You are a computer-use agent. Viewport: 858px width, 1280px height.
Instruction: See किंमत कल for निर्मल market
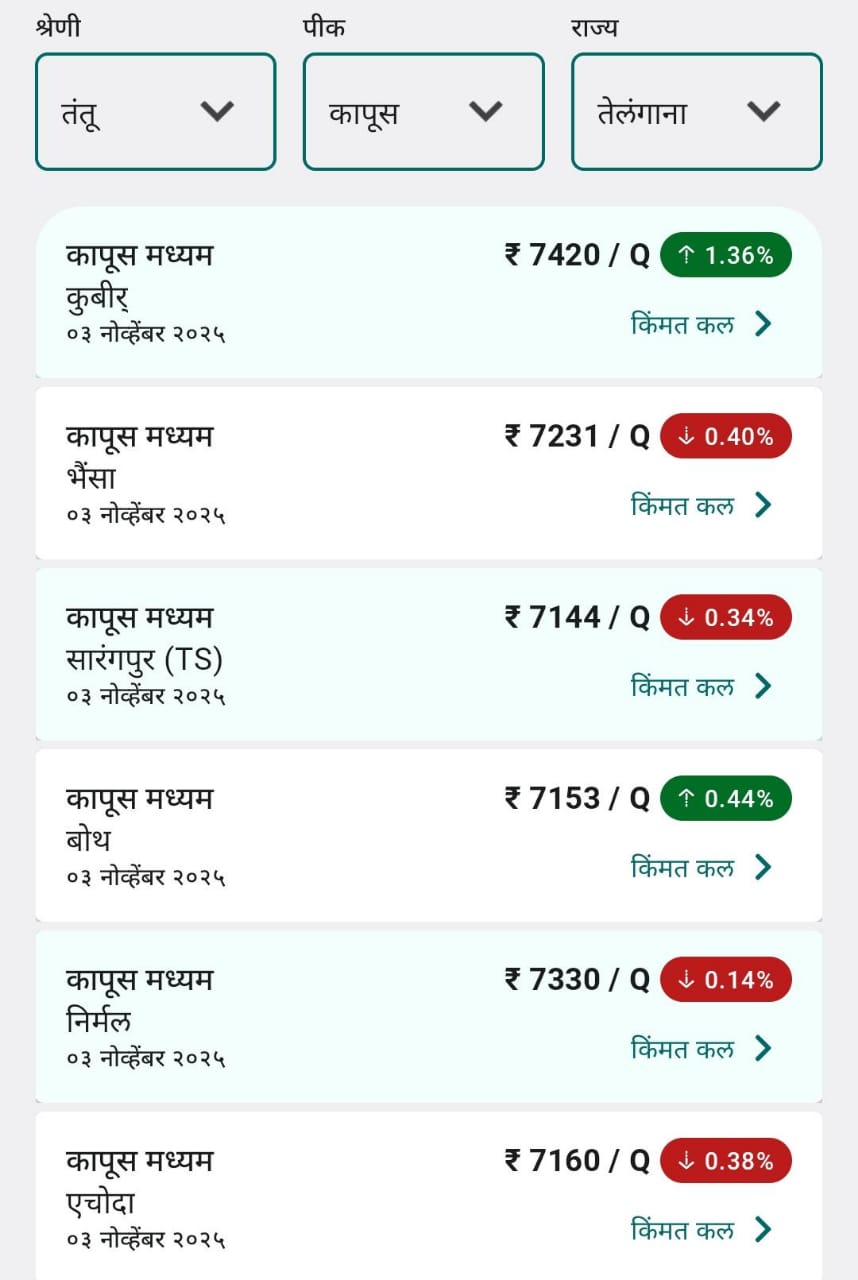[701, 1048]
